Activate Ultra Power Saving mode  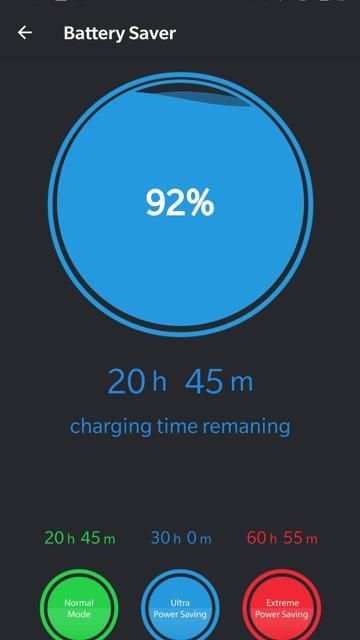click(180, 608)
